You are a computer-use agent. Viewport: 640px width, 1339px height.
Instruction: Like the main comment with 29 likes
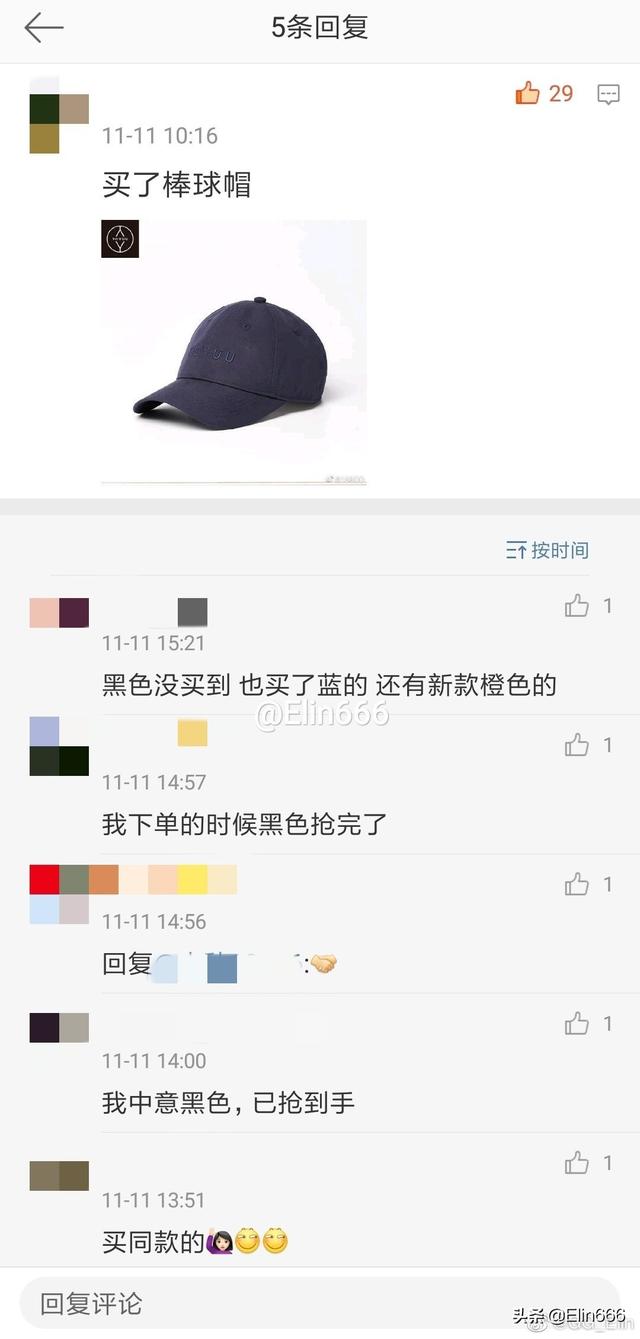point(528,94)
